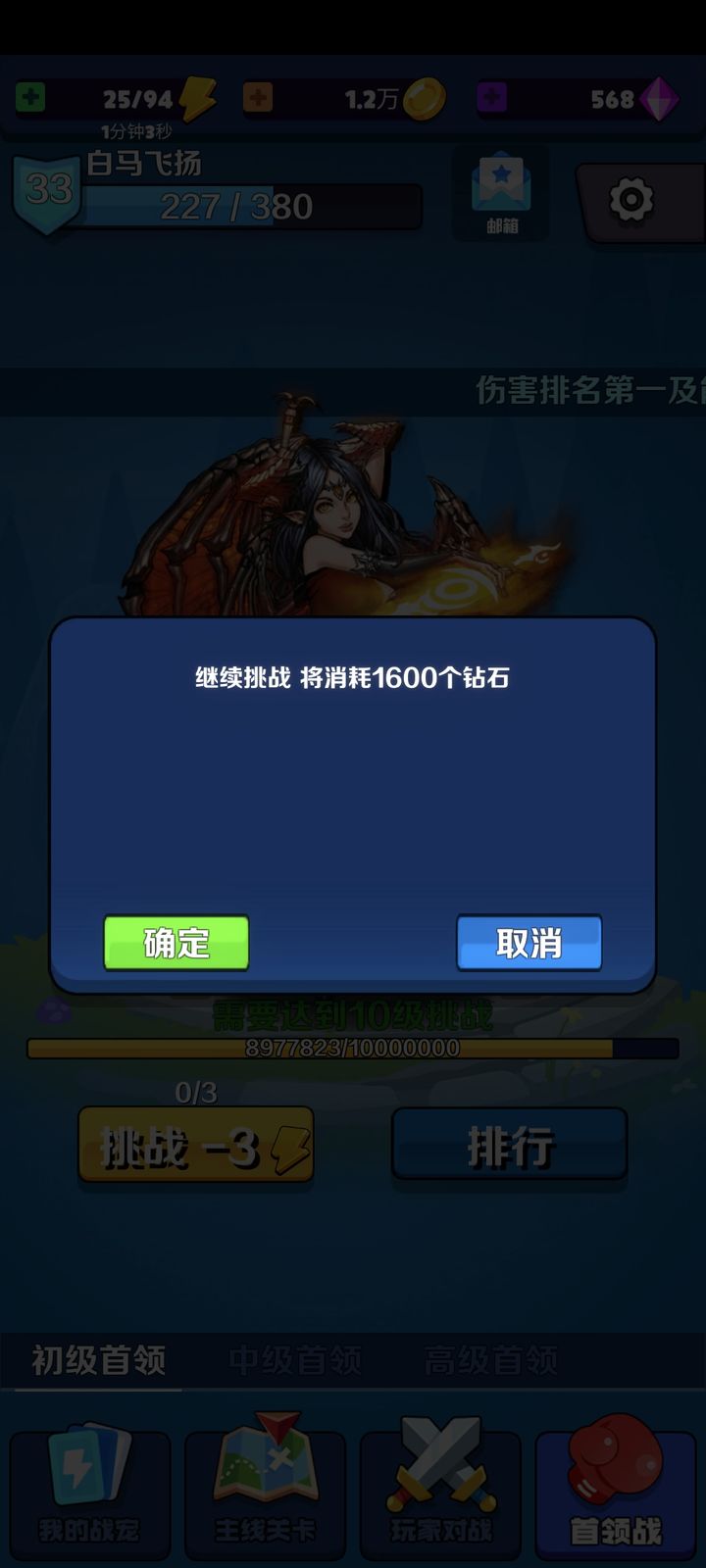This screenshot has height=1568, width=706.
Task: Cancel with the 取消 button
Action: point(529,944)
